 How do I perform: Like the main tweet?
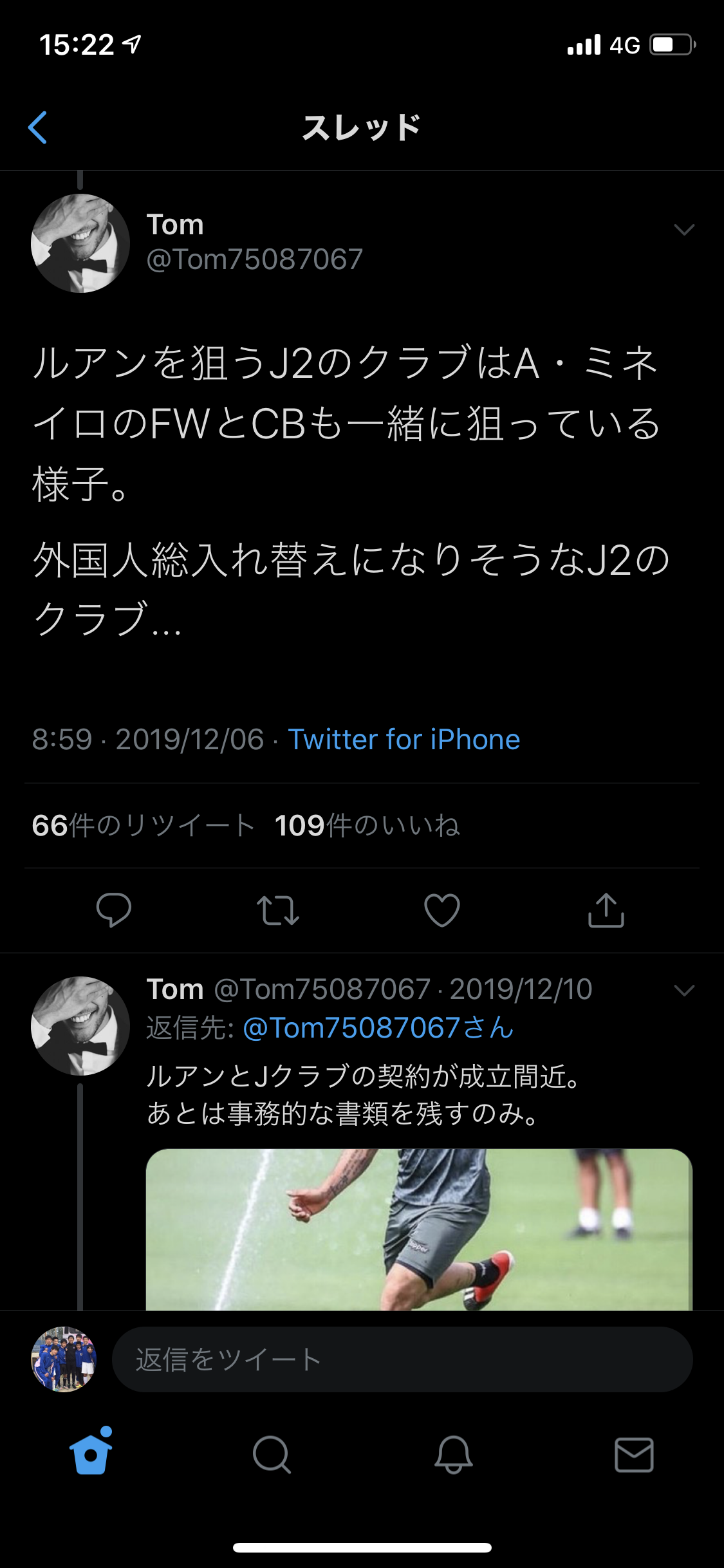pos(442,910)
